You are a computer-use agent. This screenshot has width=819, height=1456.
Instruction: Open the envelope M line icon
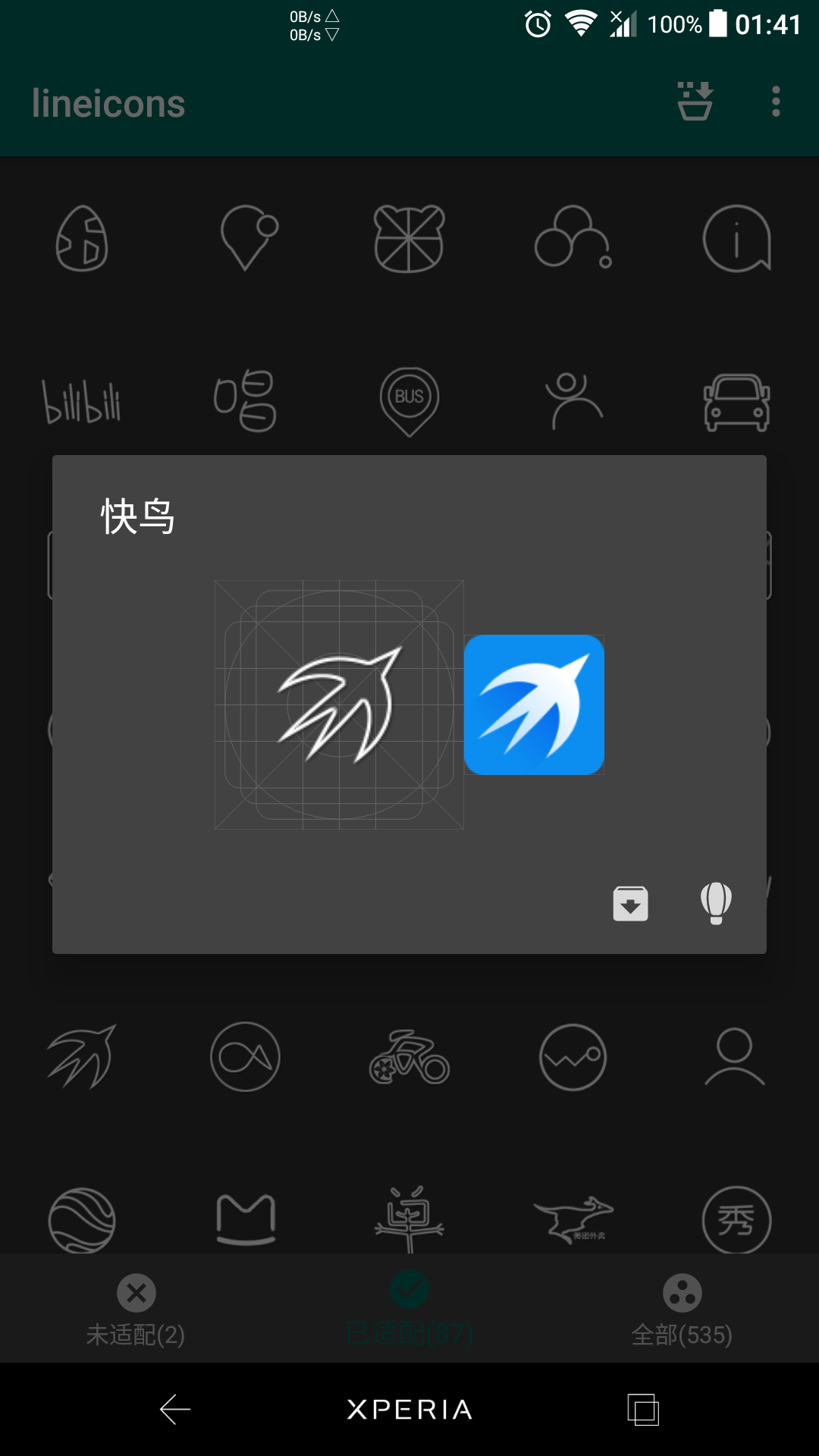click(246, 1219)
